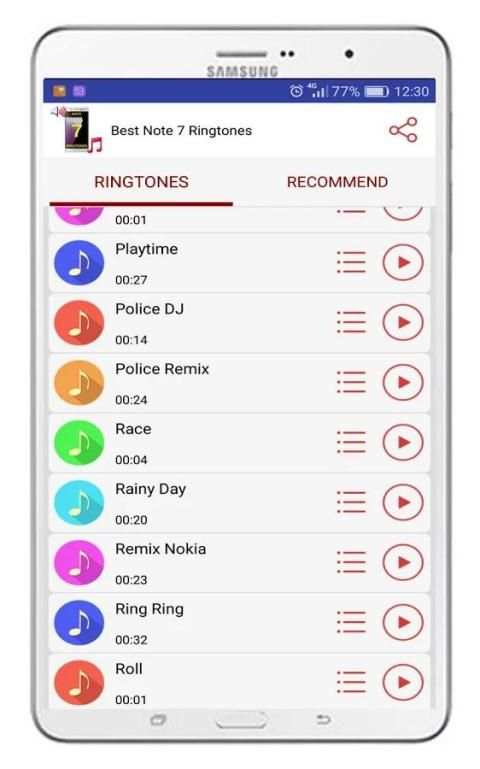Open options list for Roll
Image resolution: width=480 pixels, height=769 pixels.
point(352,682)
